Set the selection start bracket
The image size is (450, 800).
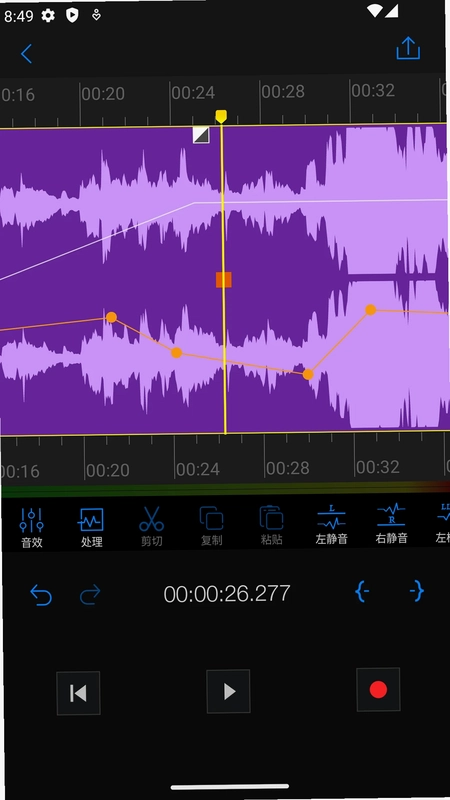pos(362,592)
